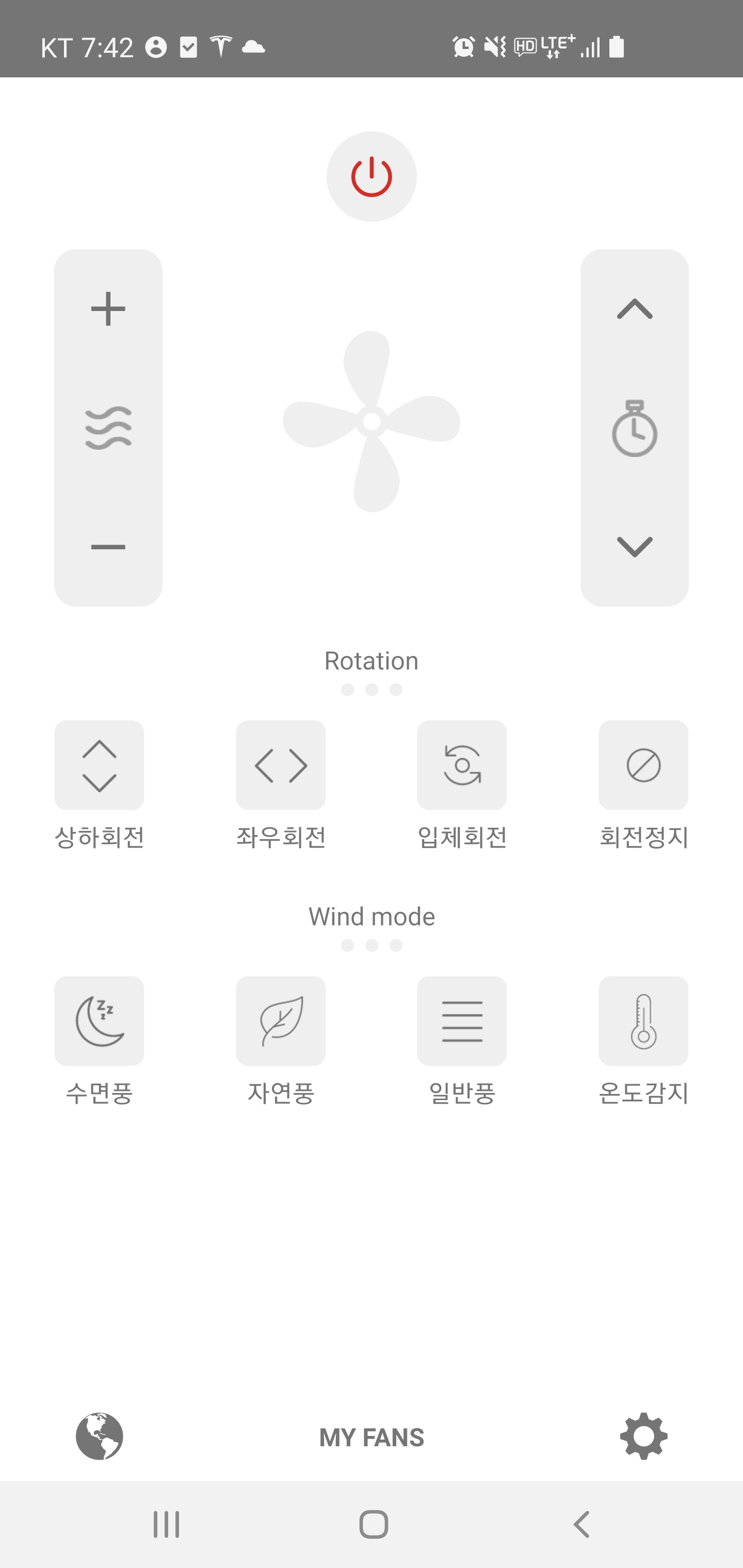Decrease wind speed with the minus button
Viewport: 743px width, 1568px height.
[108, 547]
